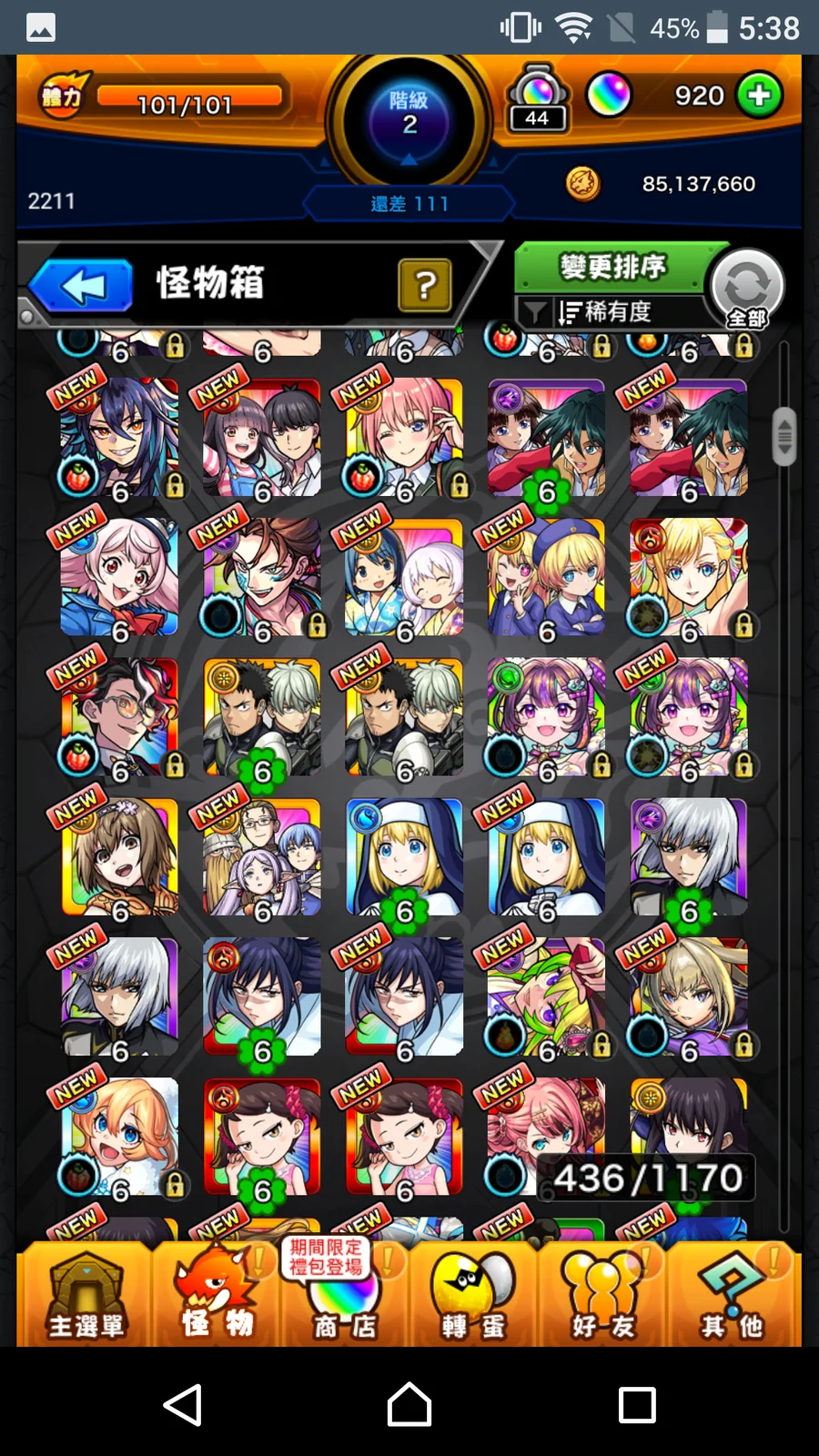The height and width of the screenshot is (1456, 819).
Task: Open the 其他 others tab
Action: [732, 1296]
